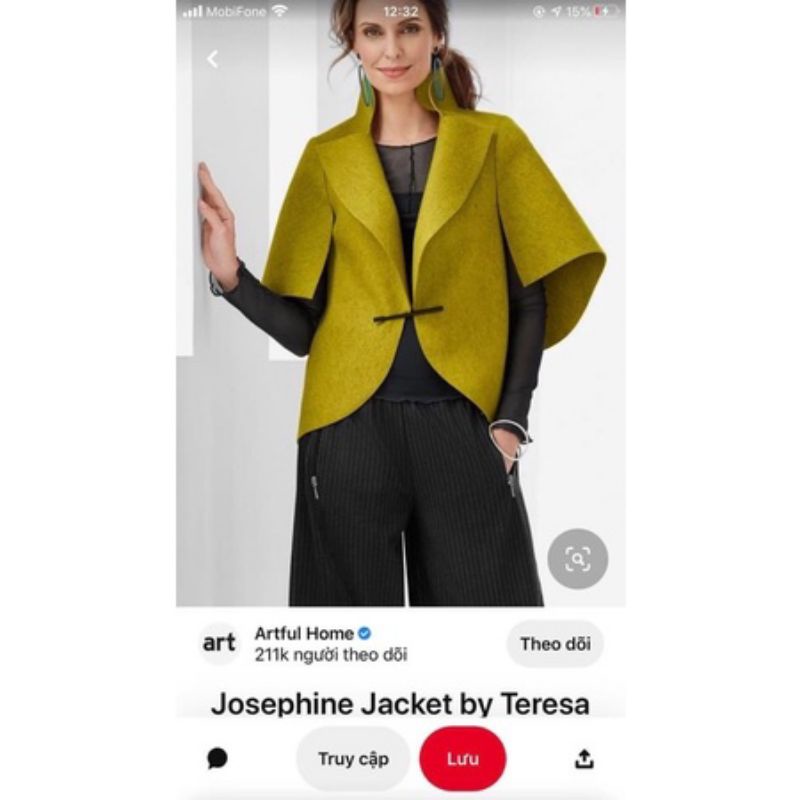Go back using the top-left arrow
Image resolution: width=800 pixels, height=800 pixels.
pos(212,60)
